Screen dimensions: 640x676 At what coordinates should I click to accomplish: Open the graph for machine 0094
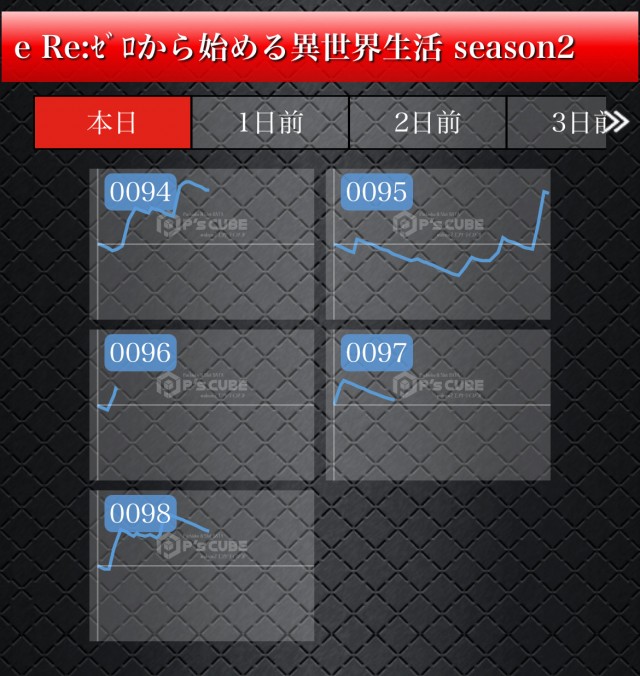point(202,245)
